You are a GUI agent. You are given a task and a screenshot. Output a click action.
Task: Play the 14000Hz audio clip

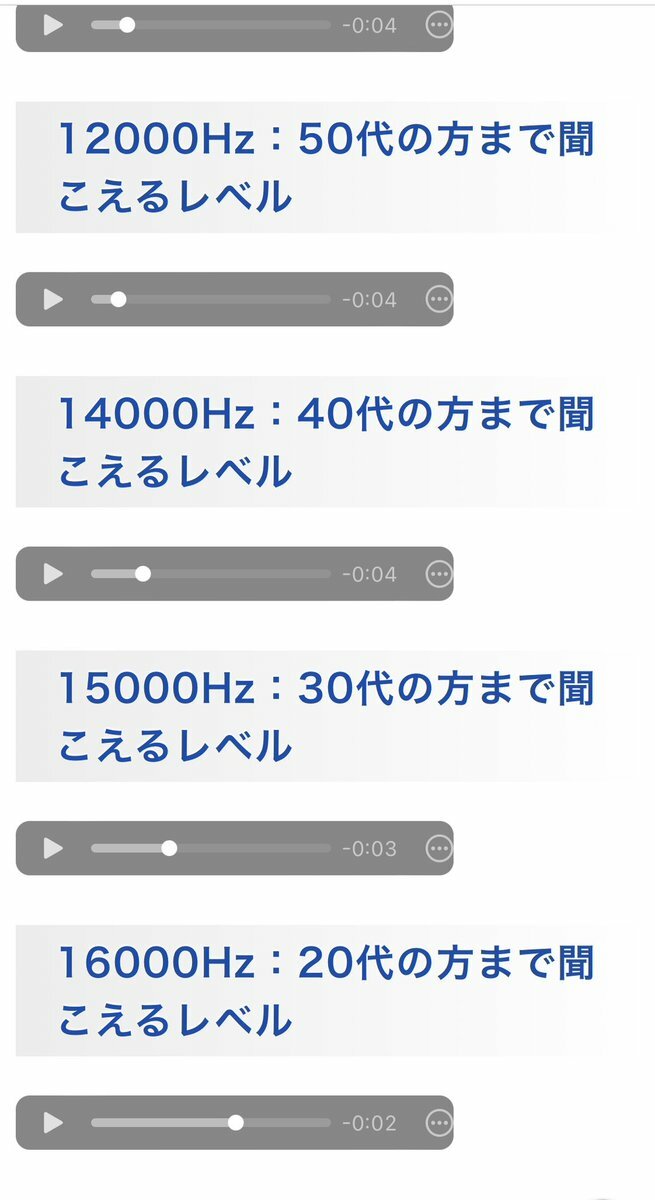[x=53, y=574]
